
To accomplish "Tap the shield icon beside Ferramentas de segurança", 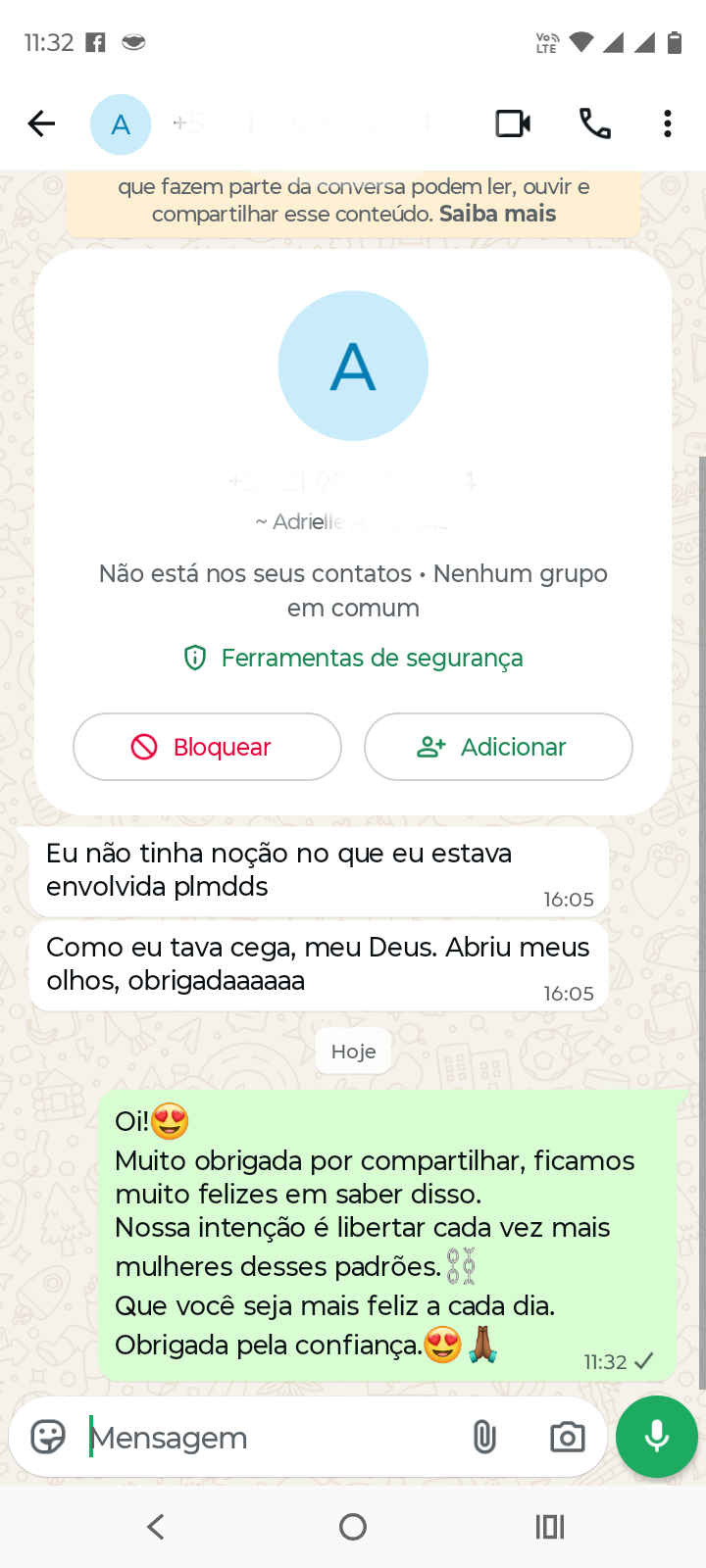I will pyautogui.click(x=195, y=658).
